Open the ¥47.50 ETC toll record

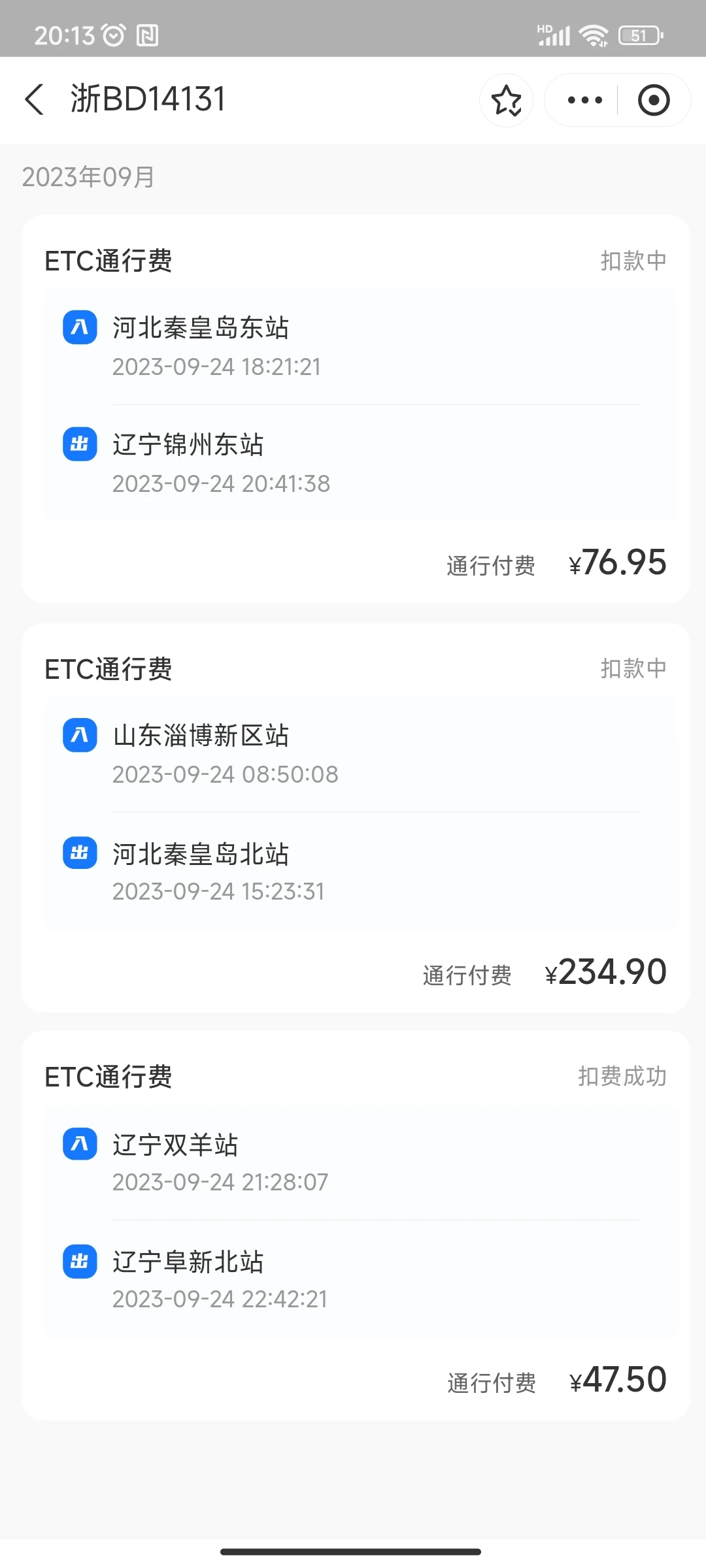click(356, 1226)
